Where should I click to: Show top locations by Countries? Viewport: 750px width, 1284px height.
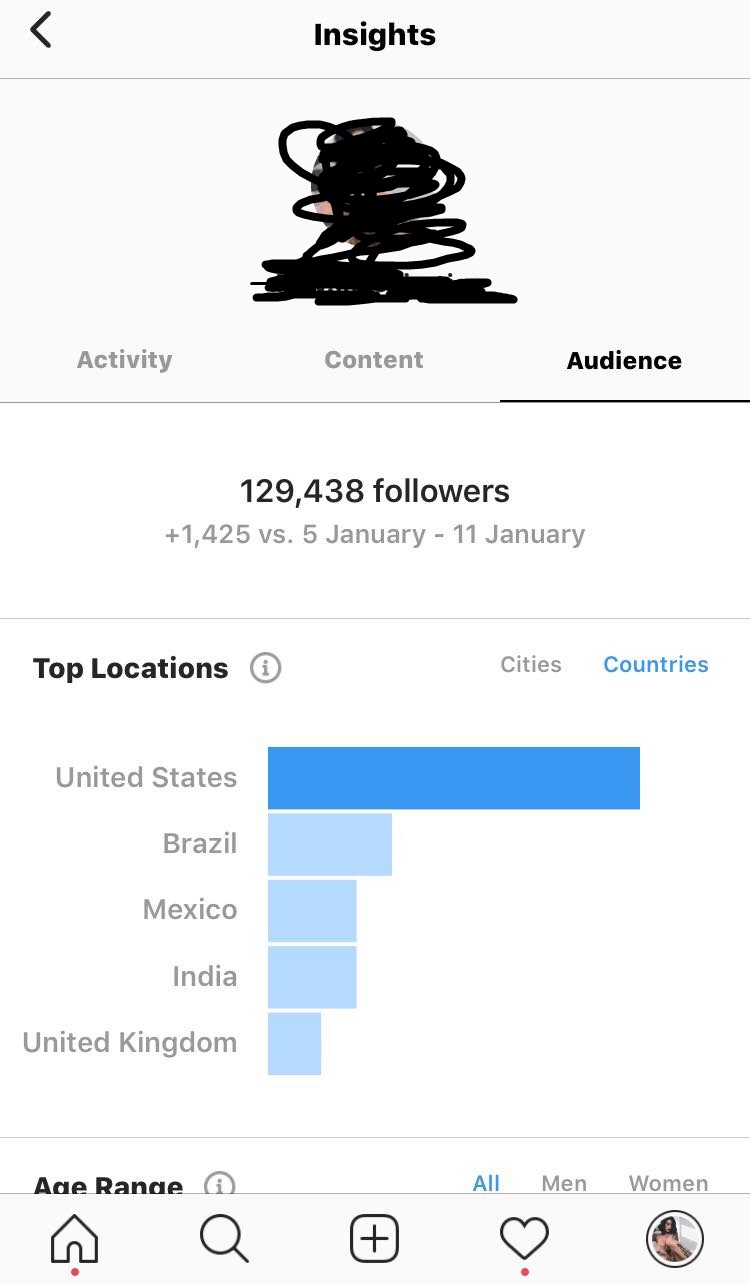[x=656, y=665]
